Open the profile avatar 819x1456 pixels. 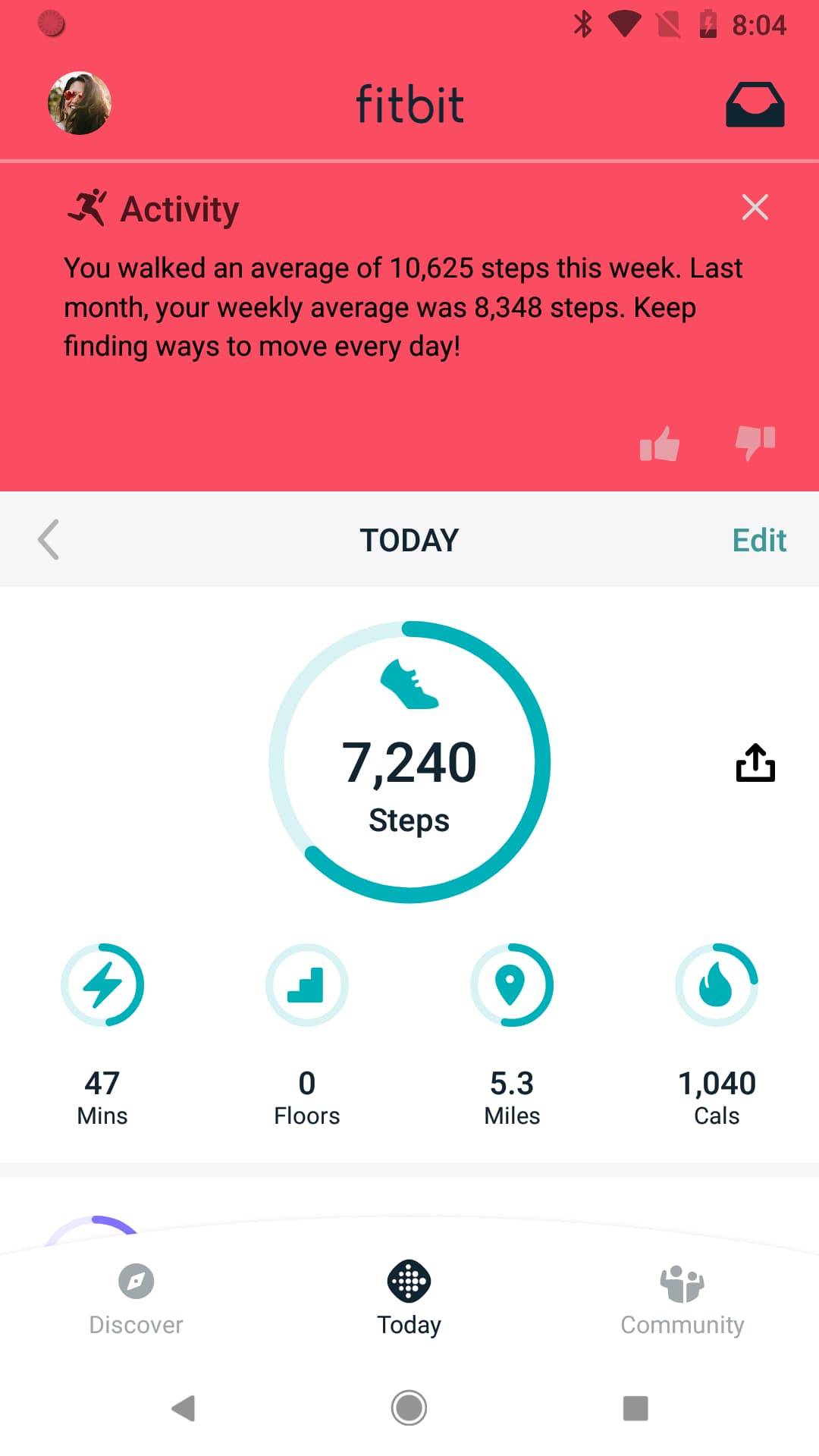(80, 103)
